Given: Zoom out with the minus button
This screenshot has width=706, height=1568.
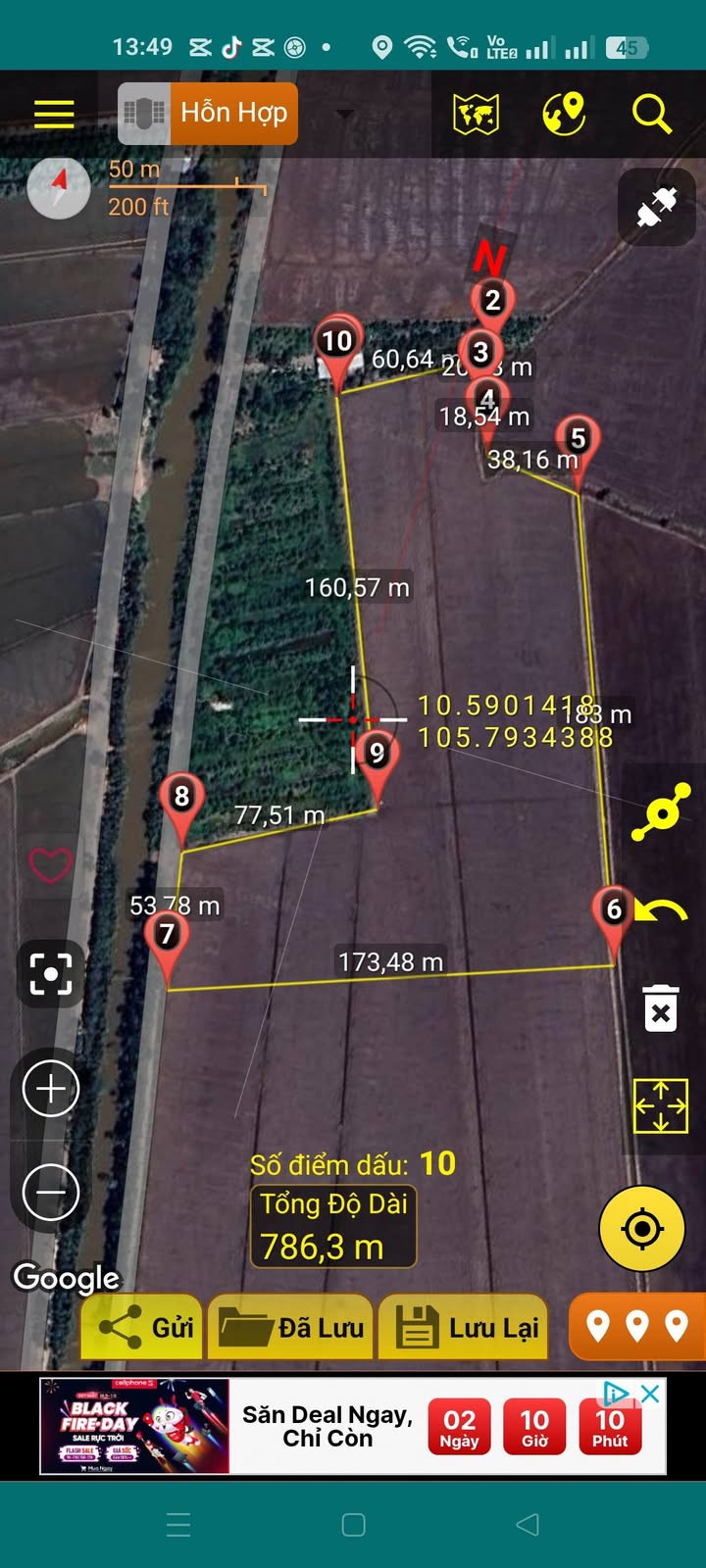Looking at the screenshot, I should pyautogui.click(x=51, y=1193).
